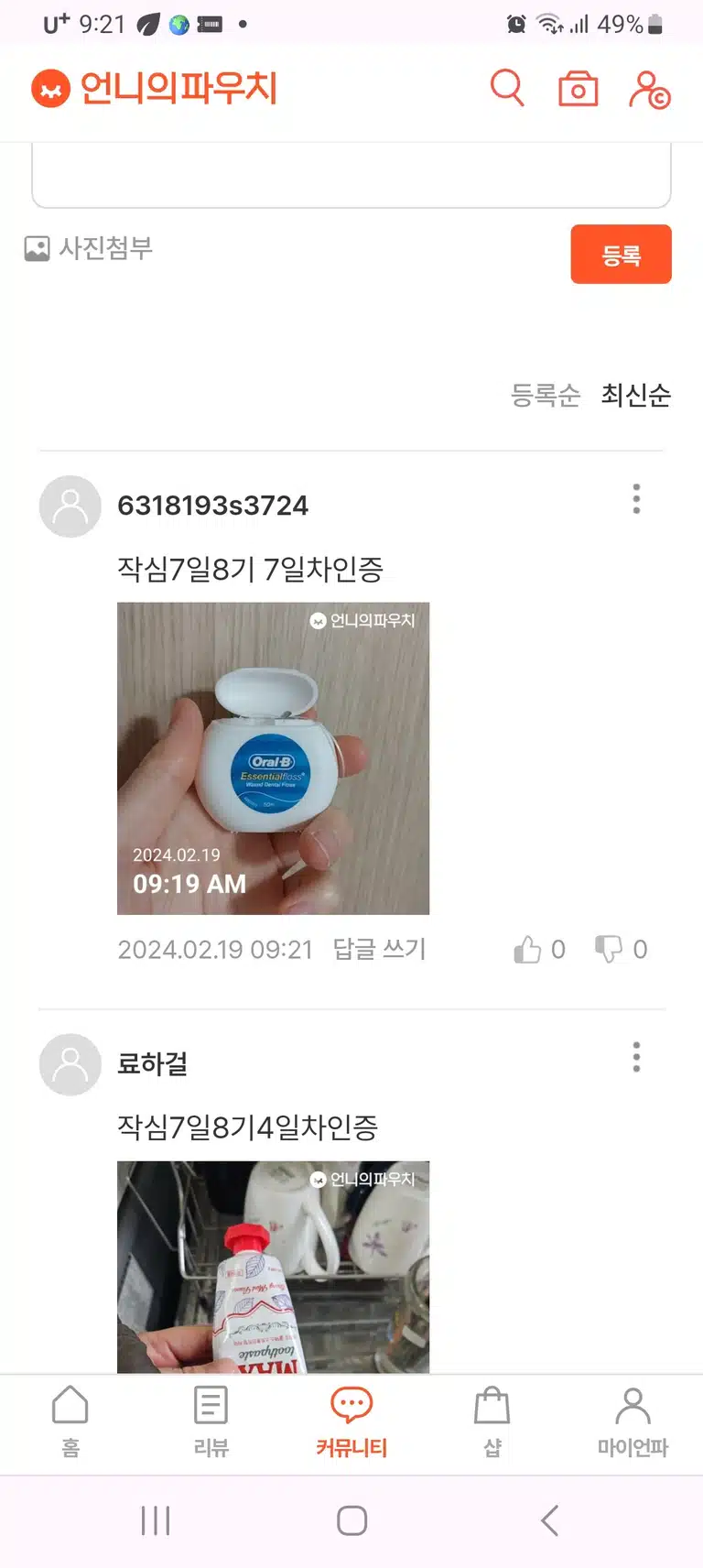Sort comments by 최신순
703x1568 pixels.
click(635, 395)
